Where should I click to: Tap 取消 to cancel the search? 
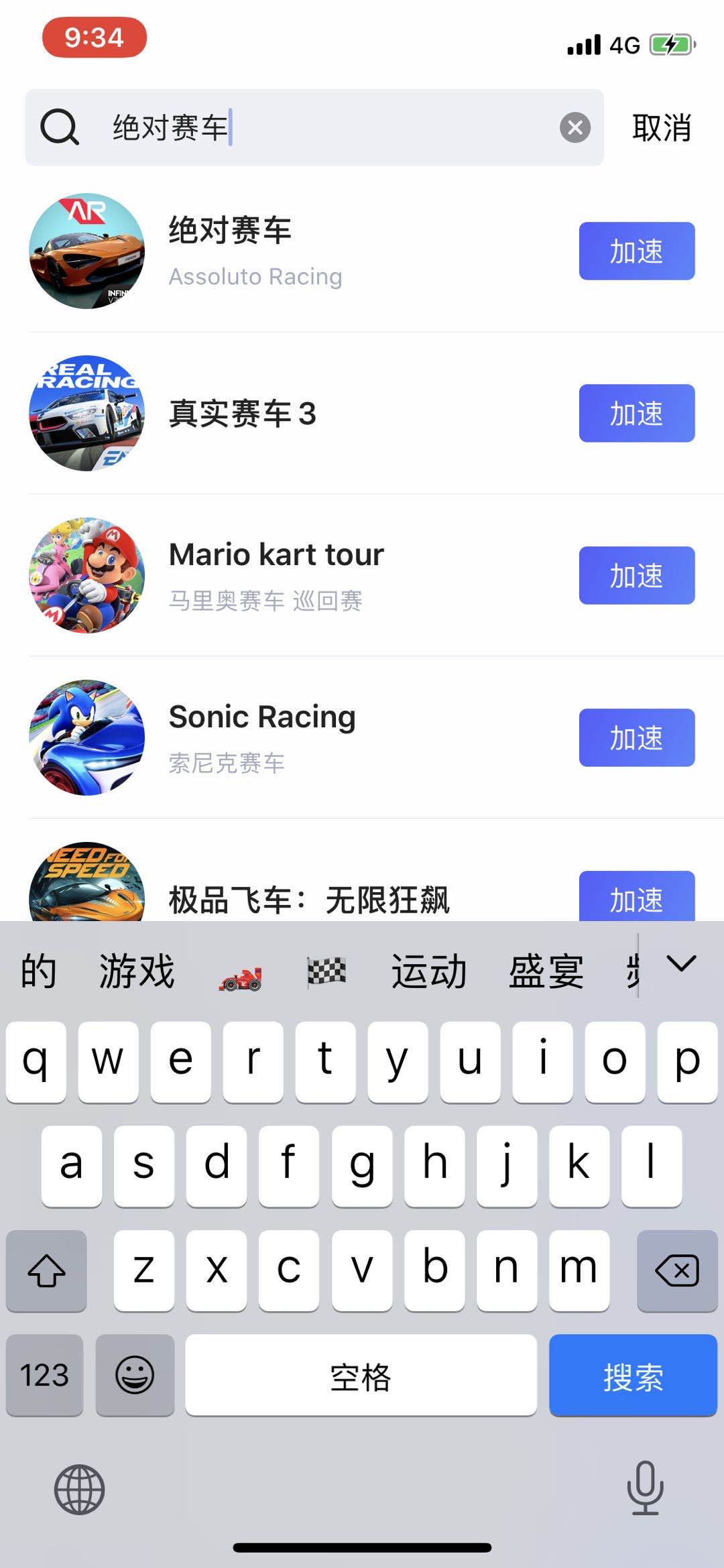tap(661, 127)
